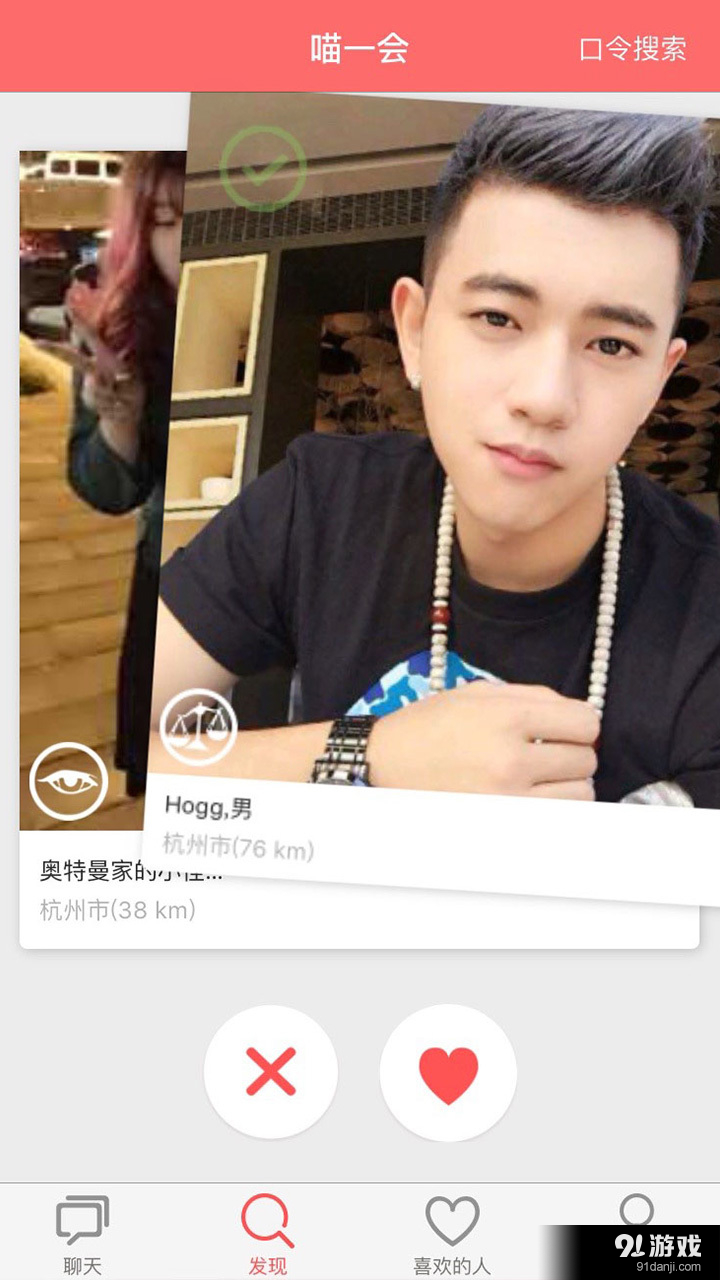The height and width of the screenshot is (1280, 720).
Task: Switch to the 喜欢的人 tab
Action: (x=452, y=1235)
